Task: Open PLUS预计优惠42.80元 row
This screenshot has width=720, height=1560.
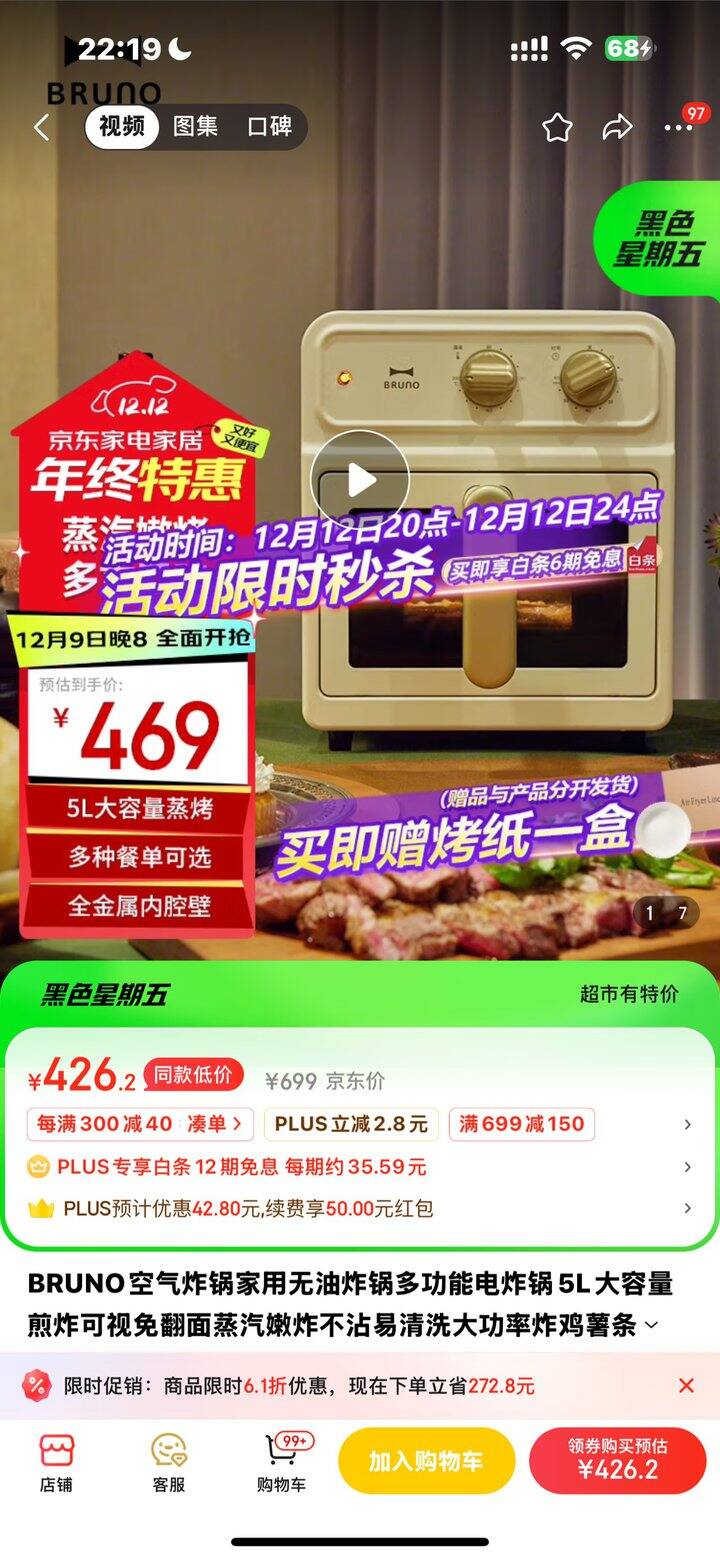Action: pos(360,1208)
